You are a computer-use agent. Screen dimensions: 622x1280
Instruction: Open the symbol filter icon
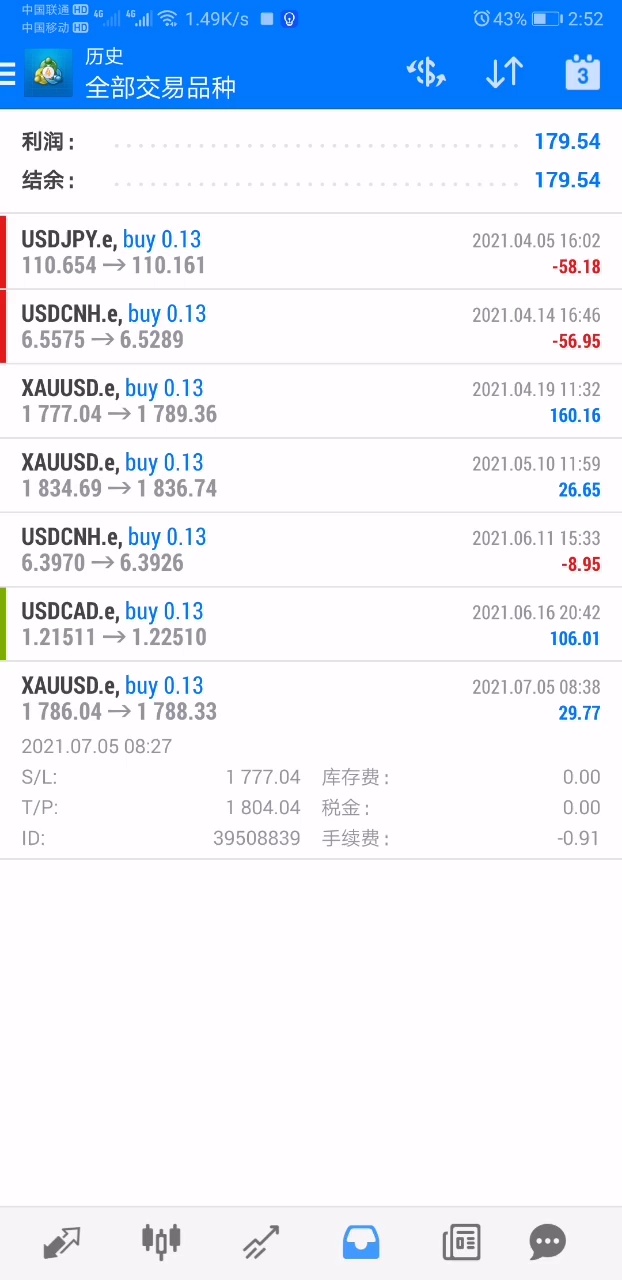click(x=426, y=73)
